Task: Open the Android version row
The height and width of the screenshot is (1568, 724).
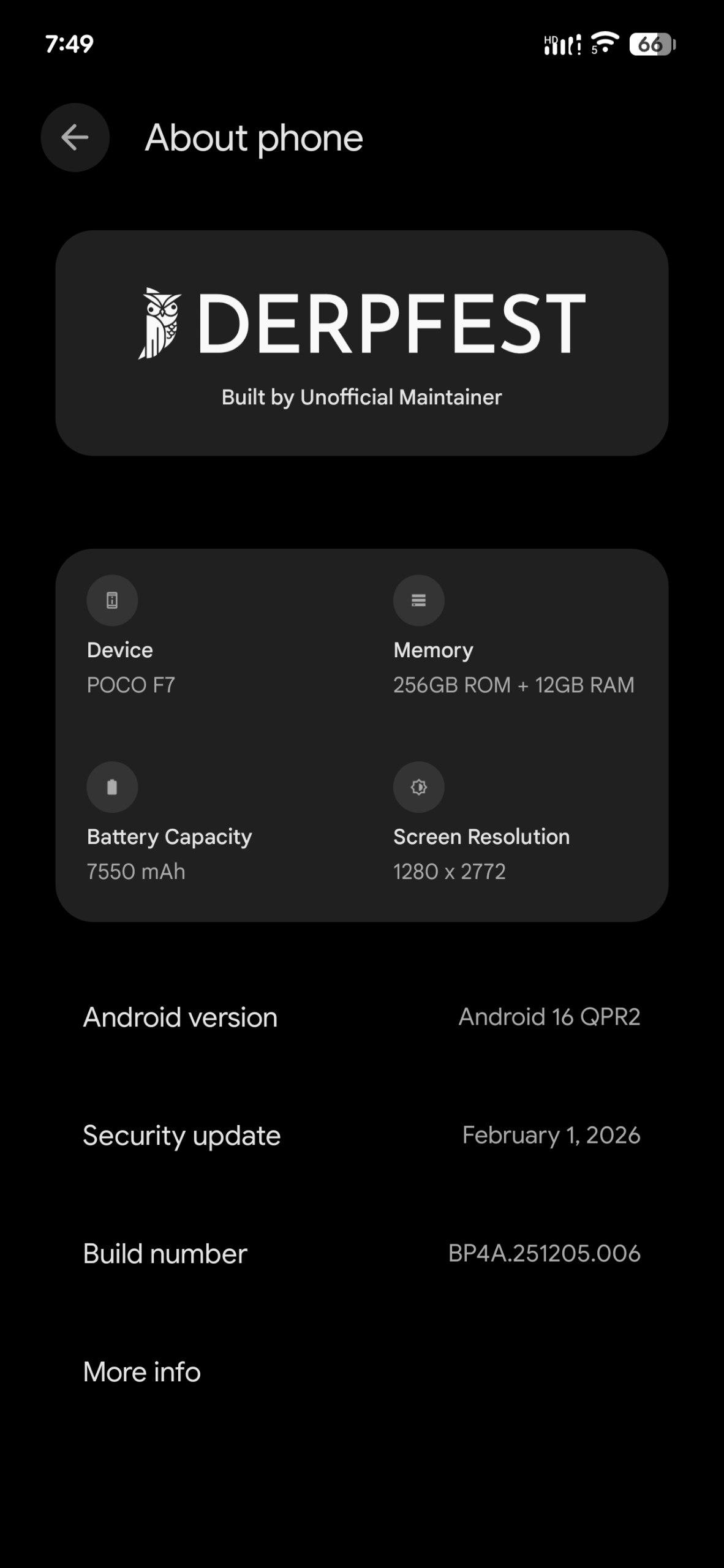Action: pyautogui.click(x=361, y=1017)
